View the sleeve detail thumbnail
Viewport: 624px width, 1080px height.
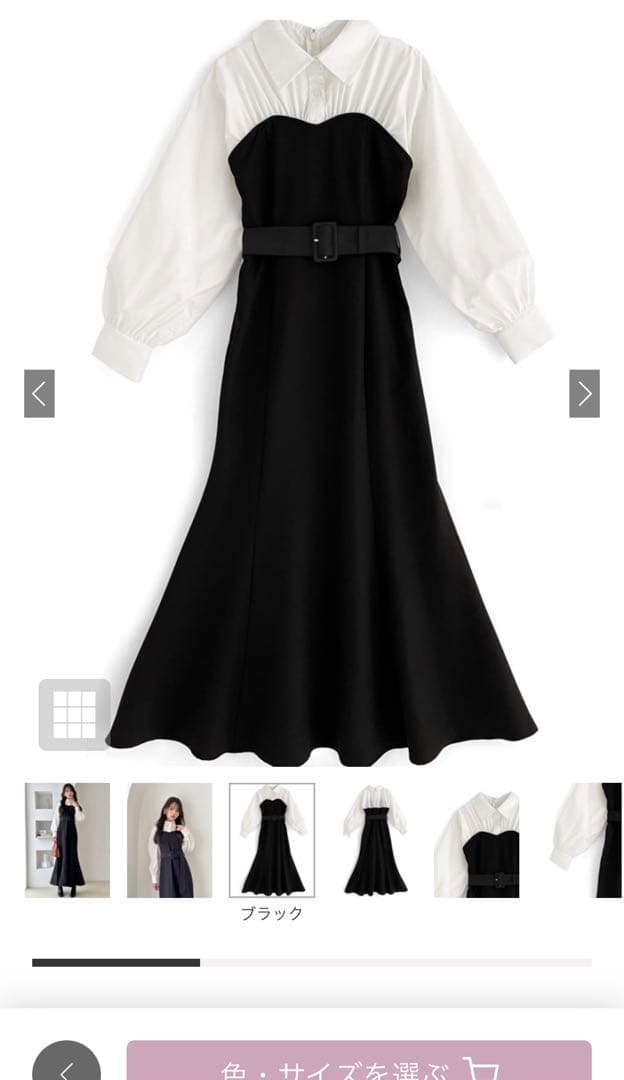pyautogui.click(x=587, y=840)
